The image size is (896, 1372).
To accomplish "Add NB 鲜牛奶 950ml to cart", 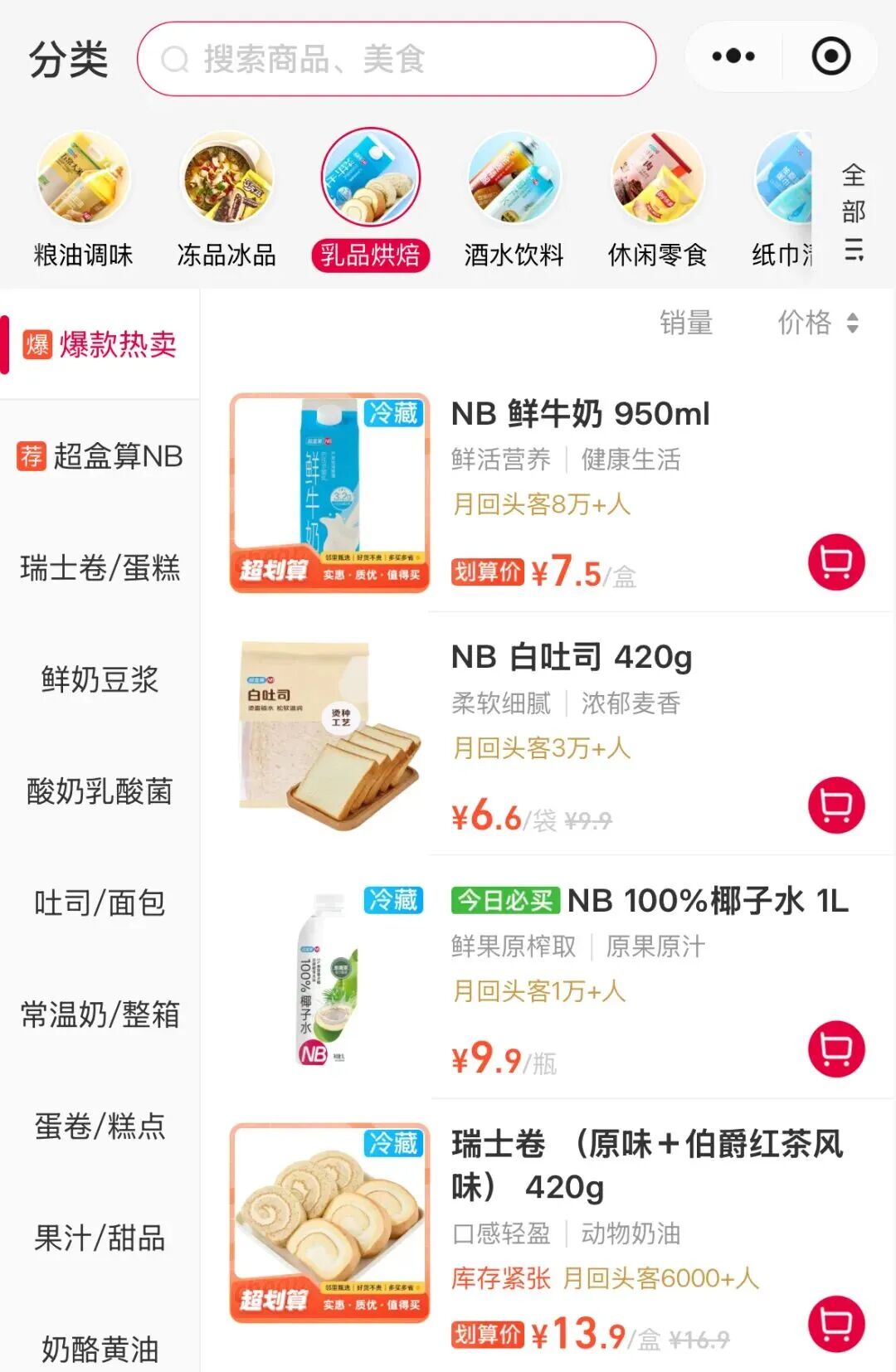I will coord(836,562).
